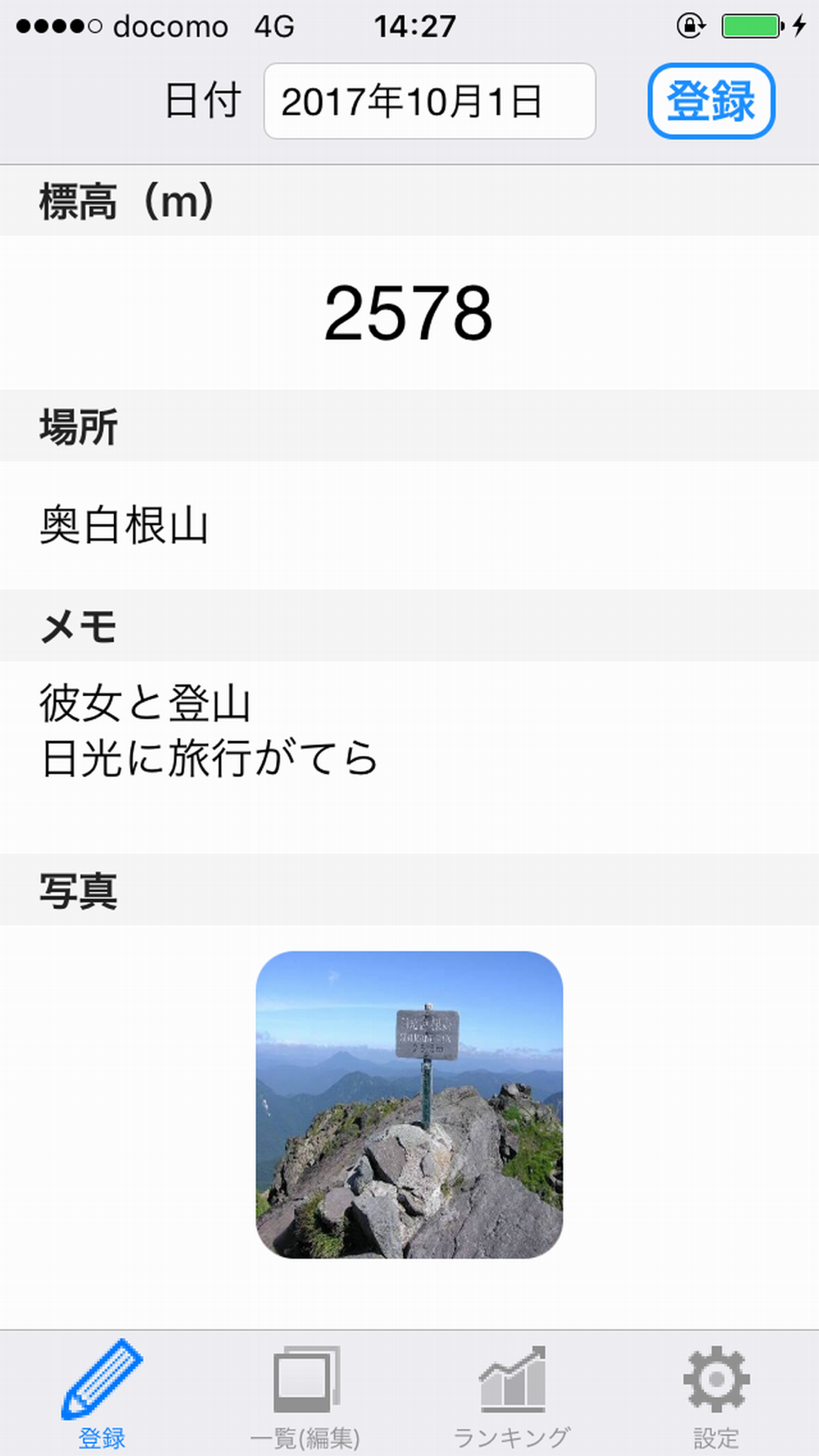Tap the 登録 button to save the record

[x=711, y=102]
